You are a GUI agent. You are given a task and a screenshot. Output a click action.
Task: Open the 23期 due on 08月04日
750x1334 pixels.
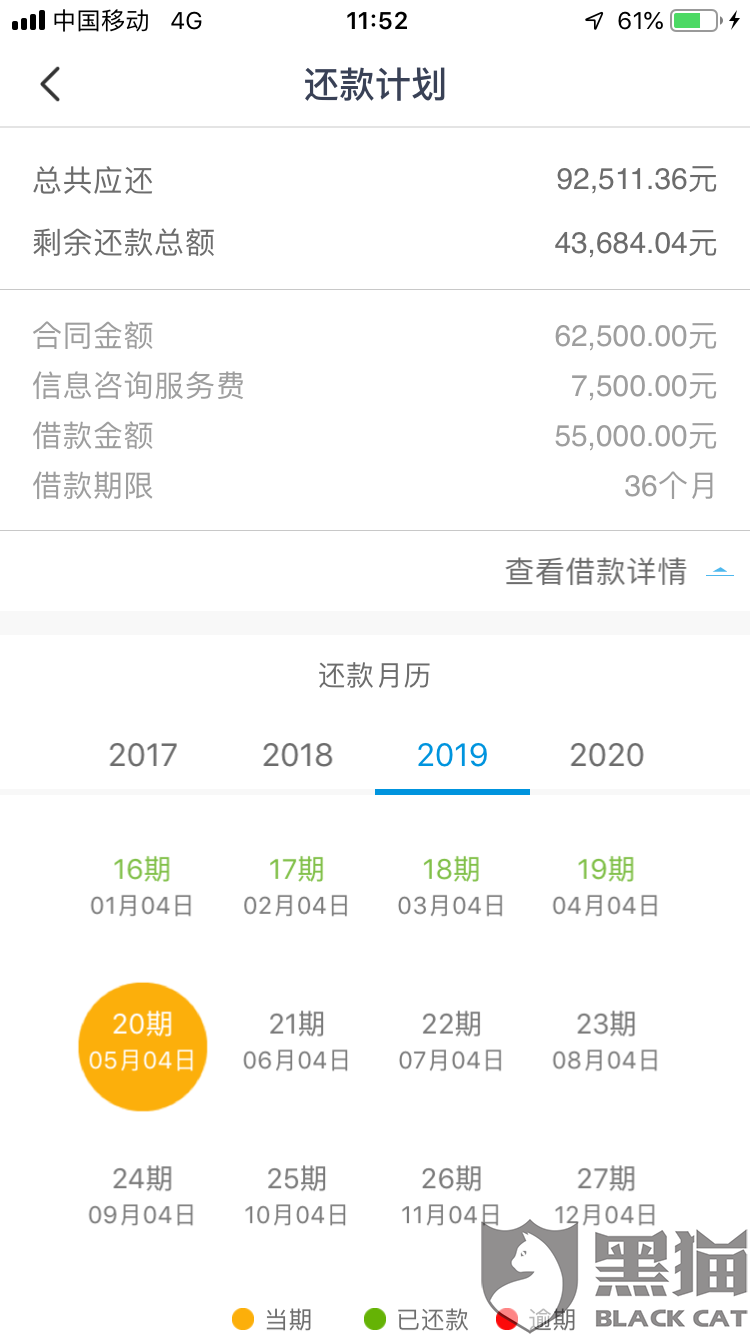point(606,1042)
